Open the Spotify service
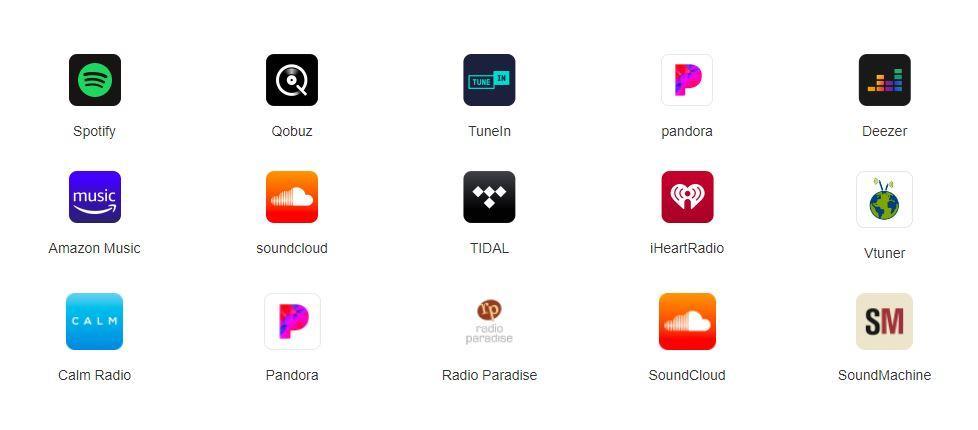Image resolution: width=978 pixels, height=430 pixels. tap(95, 80)
